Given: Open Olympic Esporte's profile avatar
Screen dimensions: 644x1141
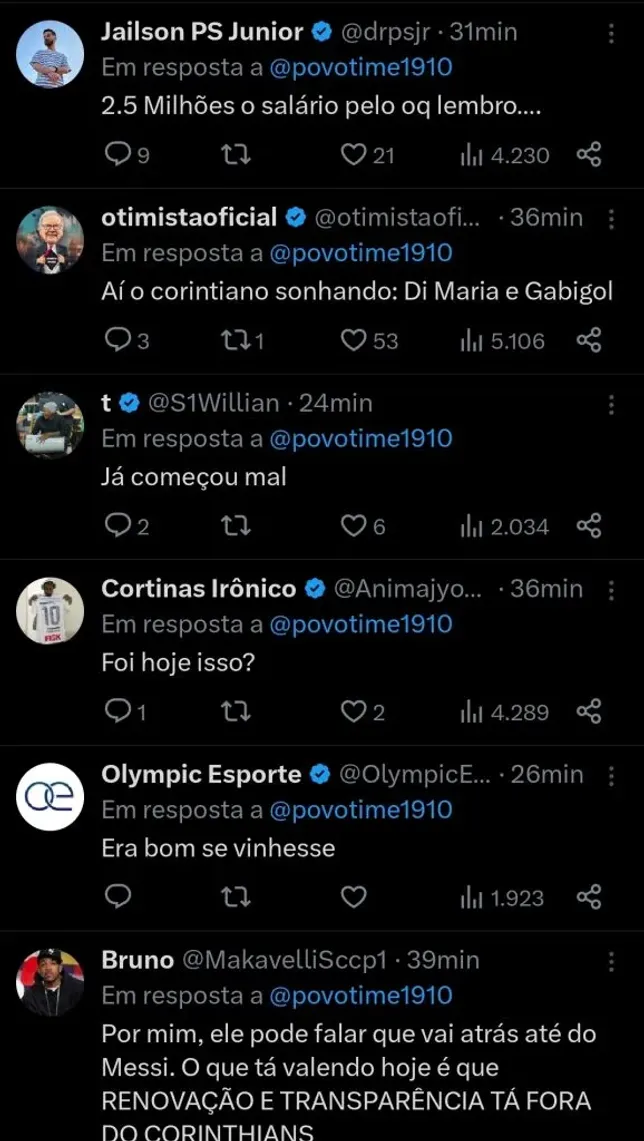Looking at the screenshot, I should coord(50,796).
